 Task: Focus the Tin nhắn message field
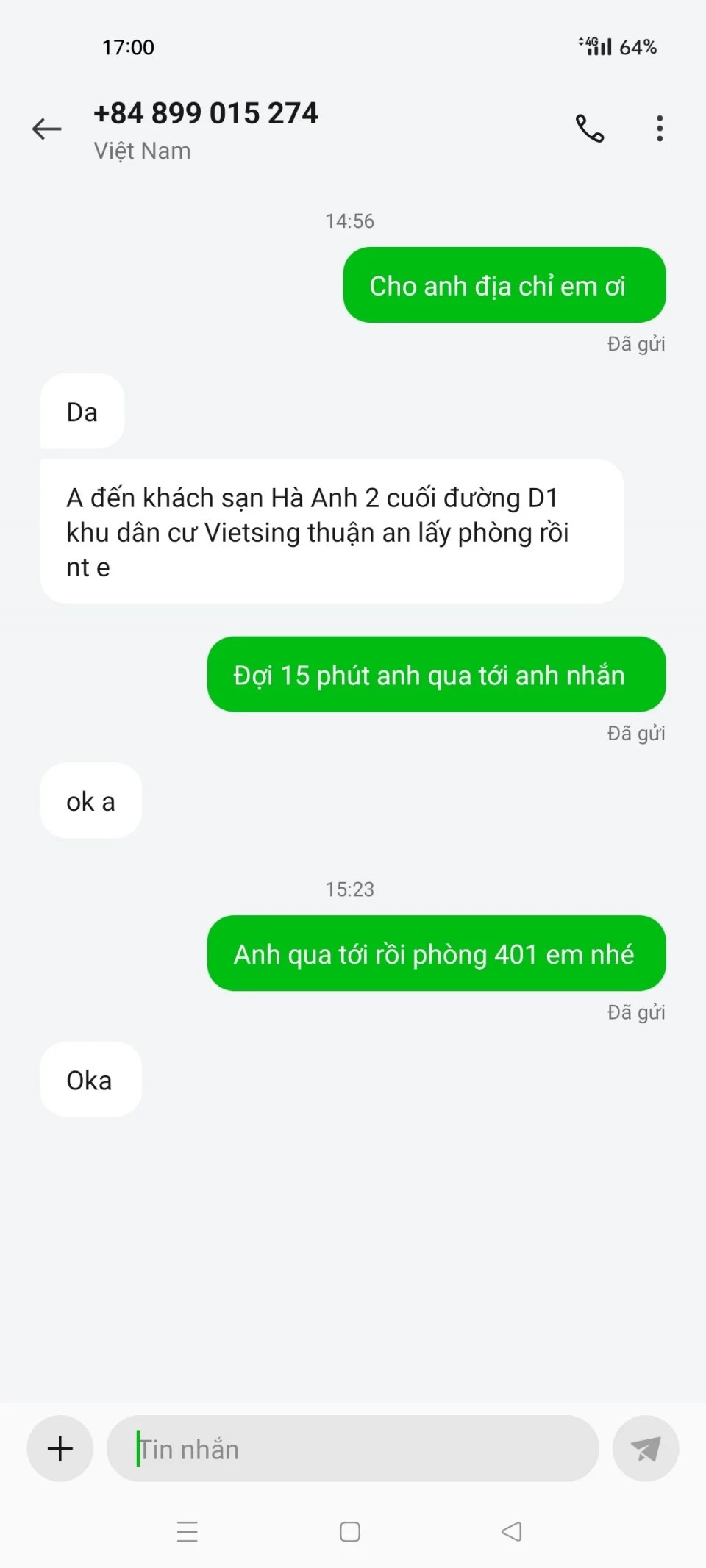tap(353, 1449)
